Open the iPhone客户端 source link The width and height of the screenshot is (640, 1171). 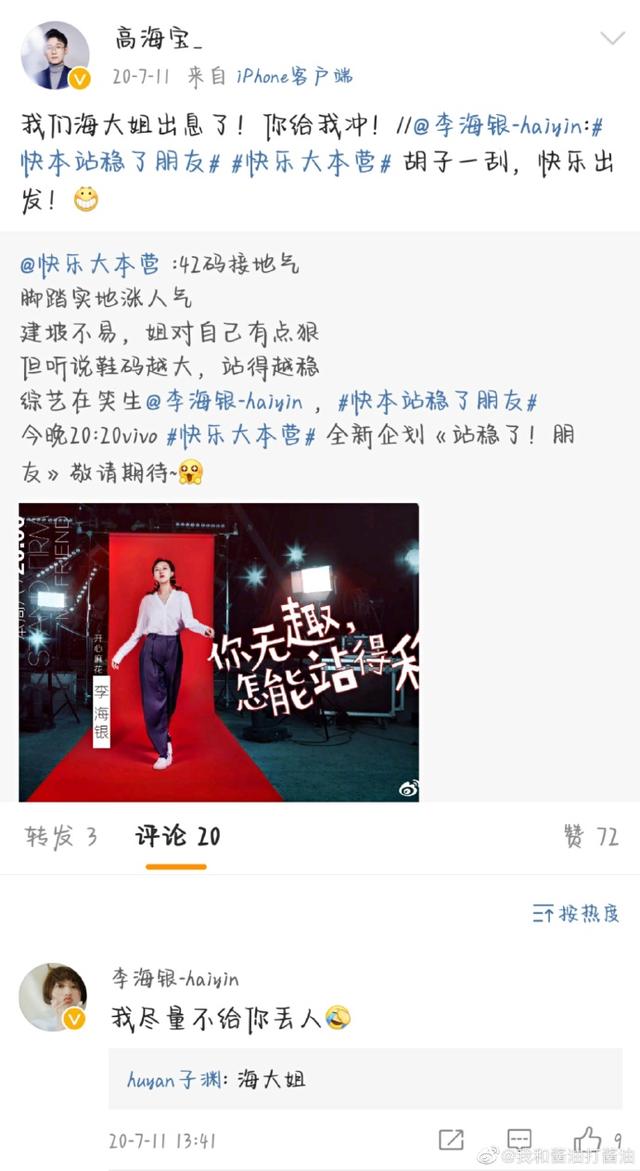(293, 76)
